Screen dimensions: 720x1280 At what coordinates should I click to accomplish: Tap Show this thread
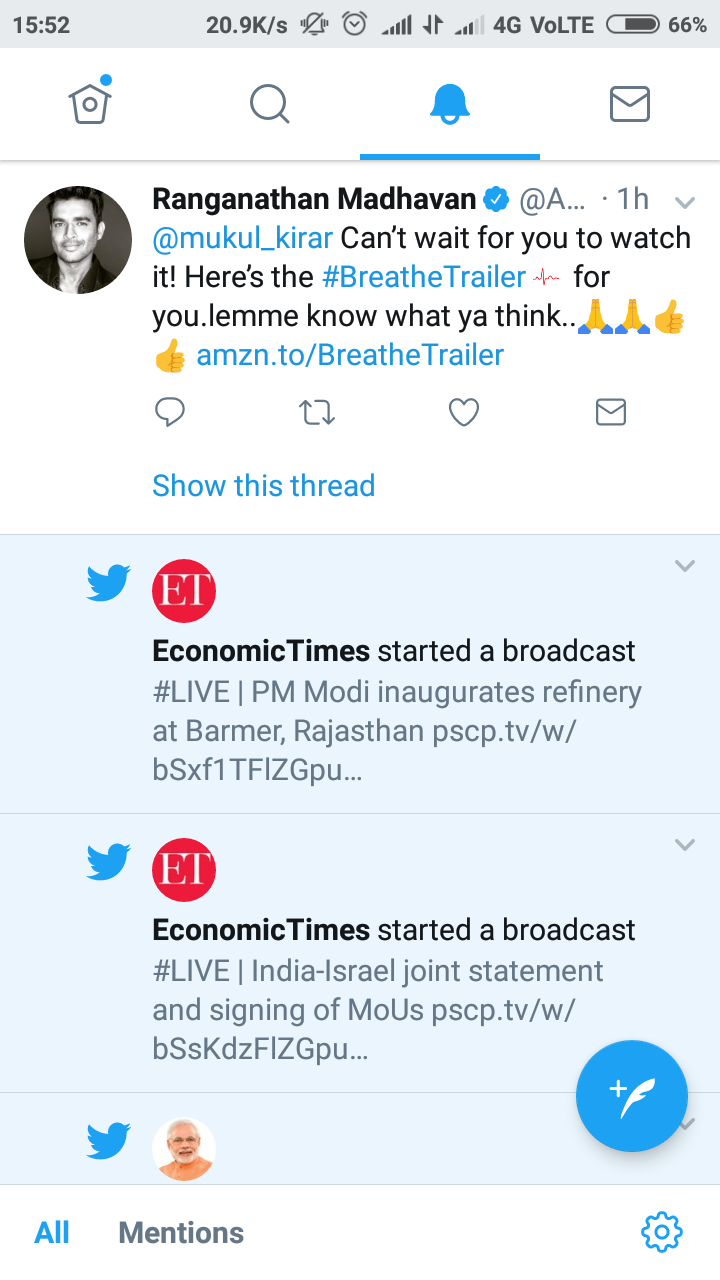click(x=263, y=486)
